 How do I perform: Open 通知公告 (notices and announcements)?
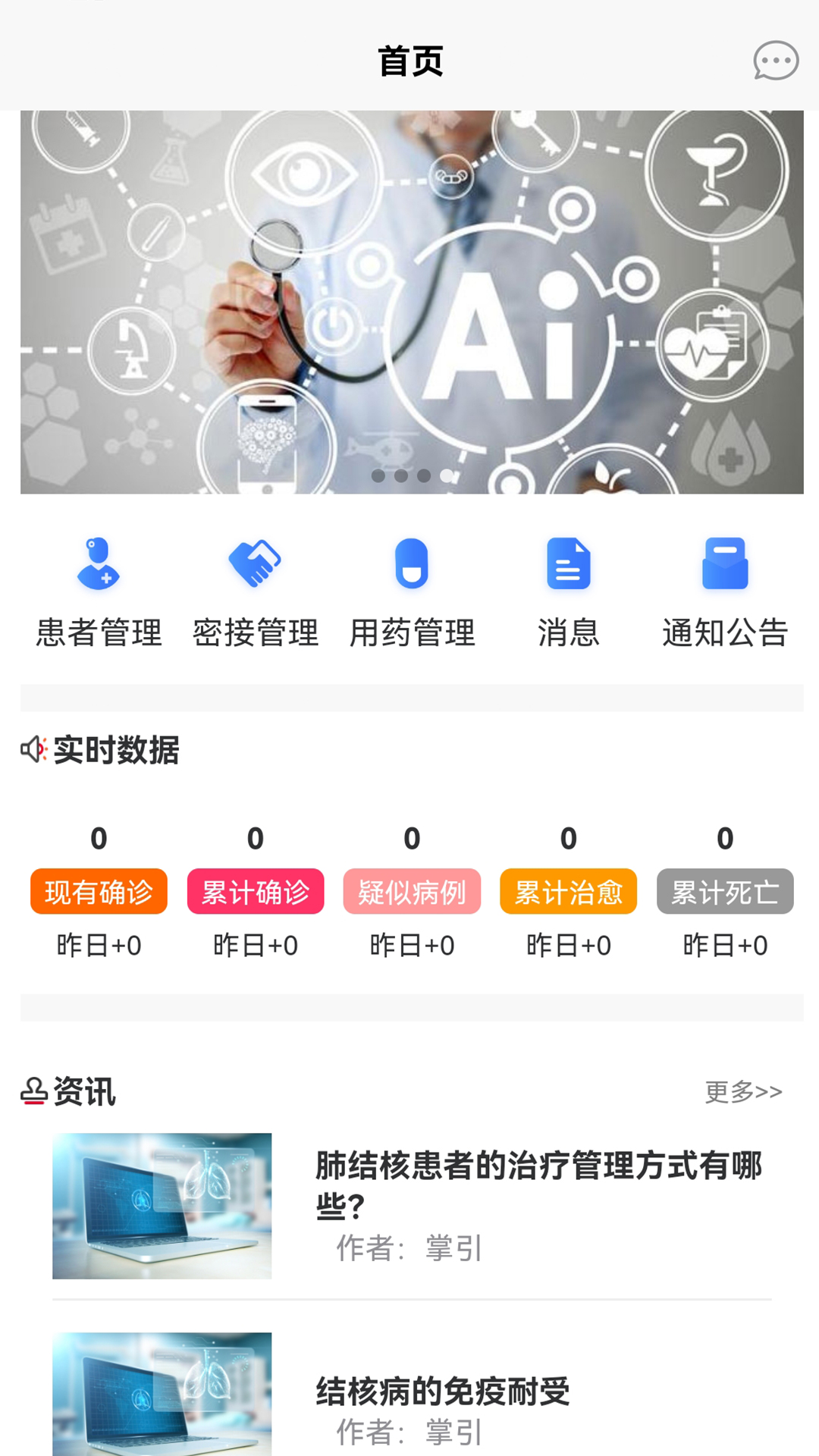coord(725,591)
